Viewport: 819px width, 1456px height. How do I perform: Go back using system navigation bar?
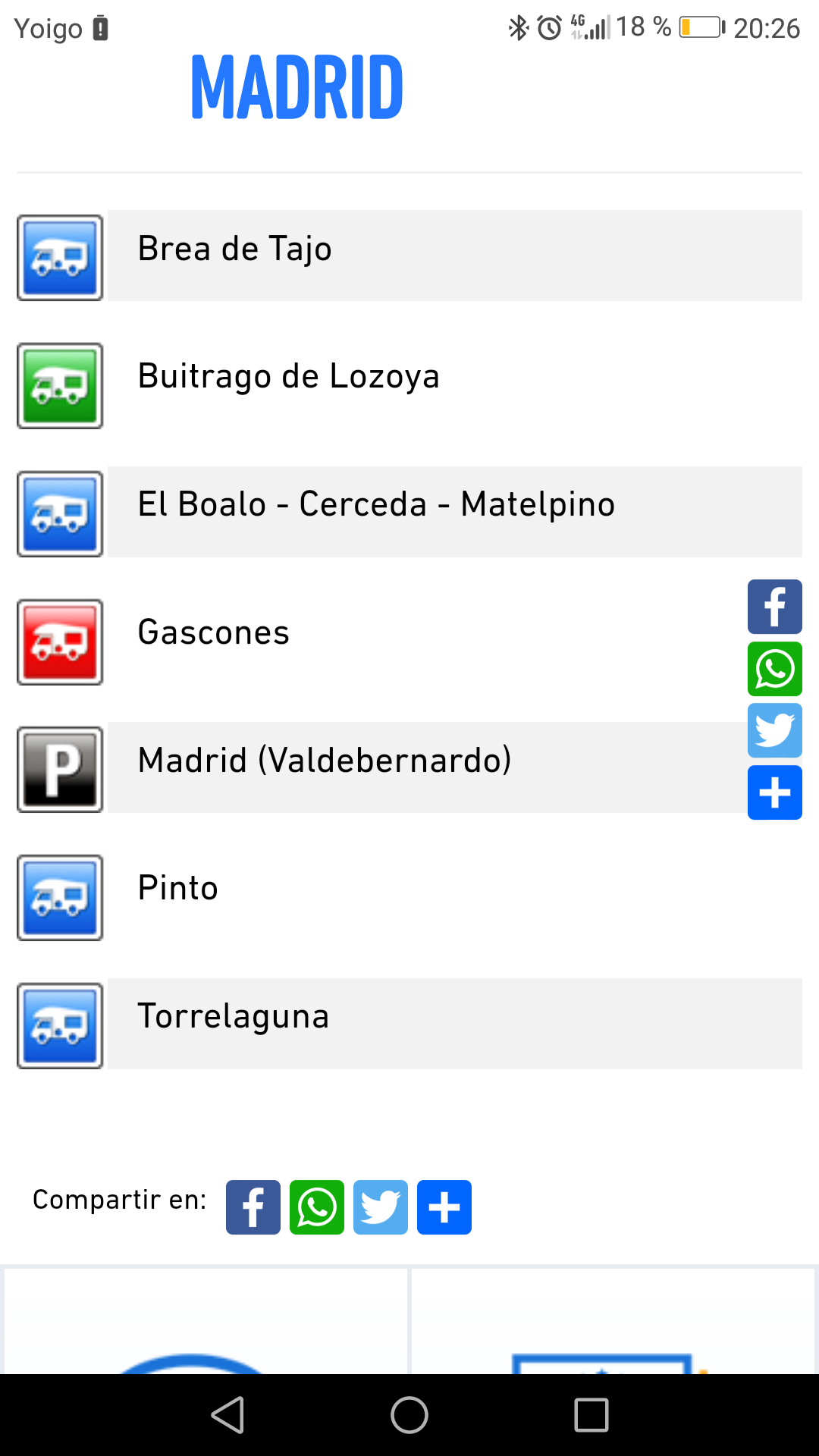click(227, 1415)
